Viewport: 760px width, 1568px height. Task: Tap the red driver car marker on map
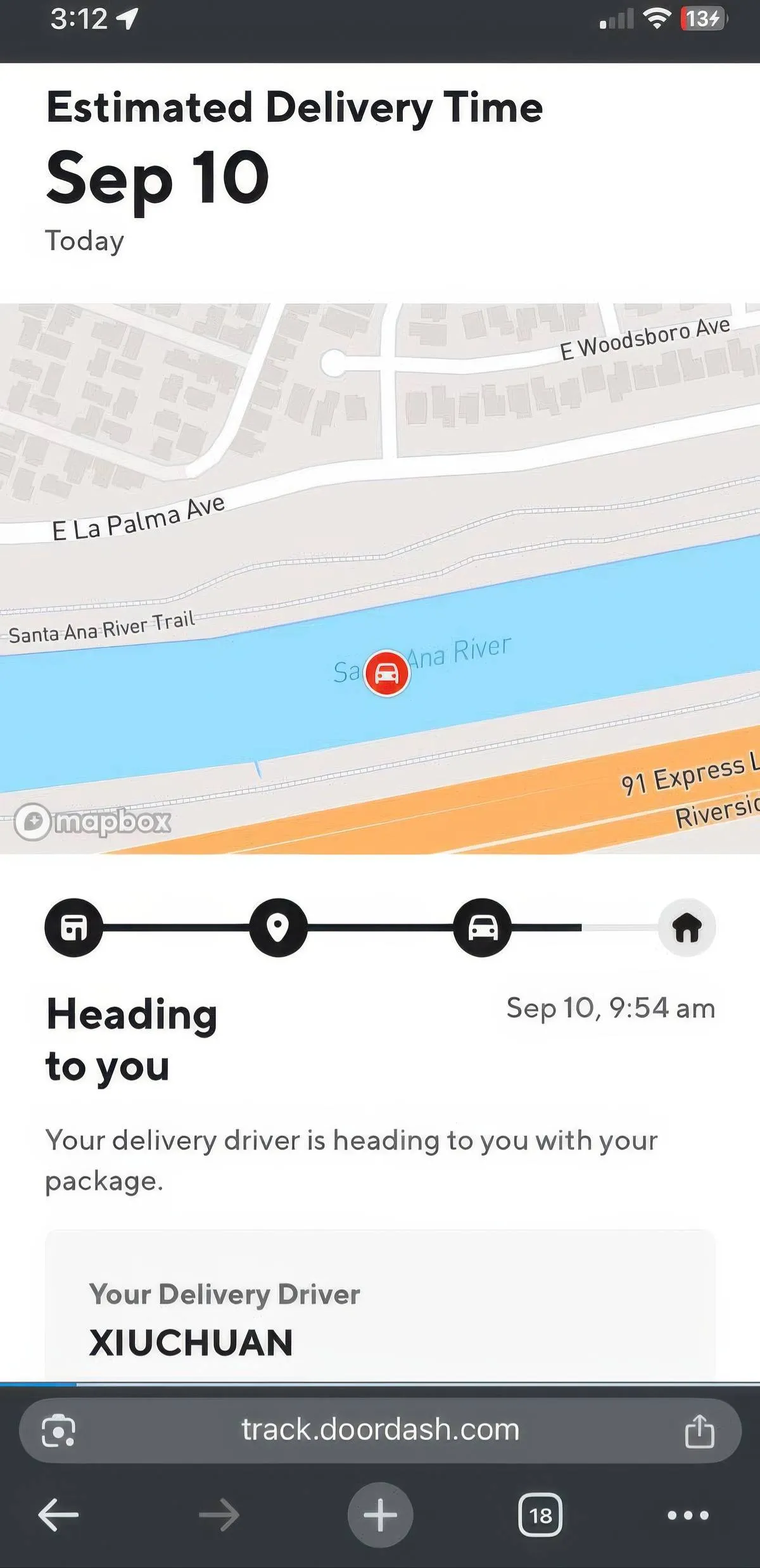click(387, 673)
